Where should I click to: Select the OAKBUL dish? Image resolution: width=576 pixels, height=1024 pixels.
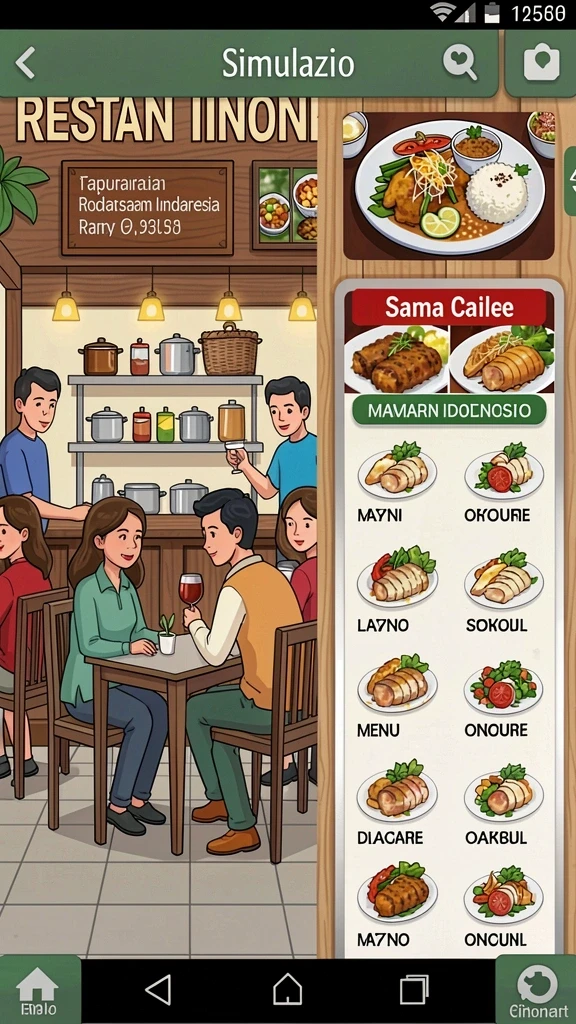click(x=504, y=802)
